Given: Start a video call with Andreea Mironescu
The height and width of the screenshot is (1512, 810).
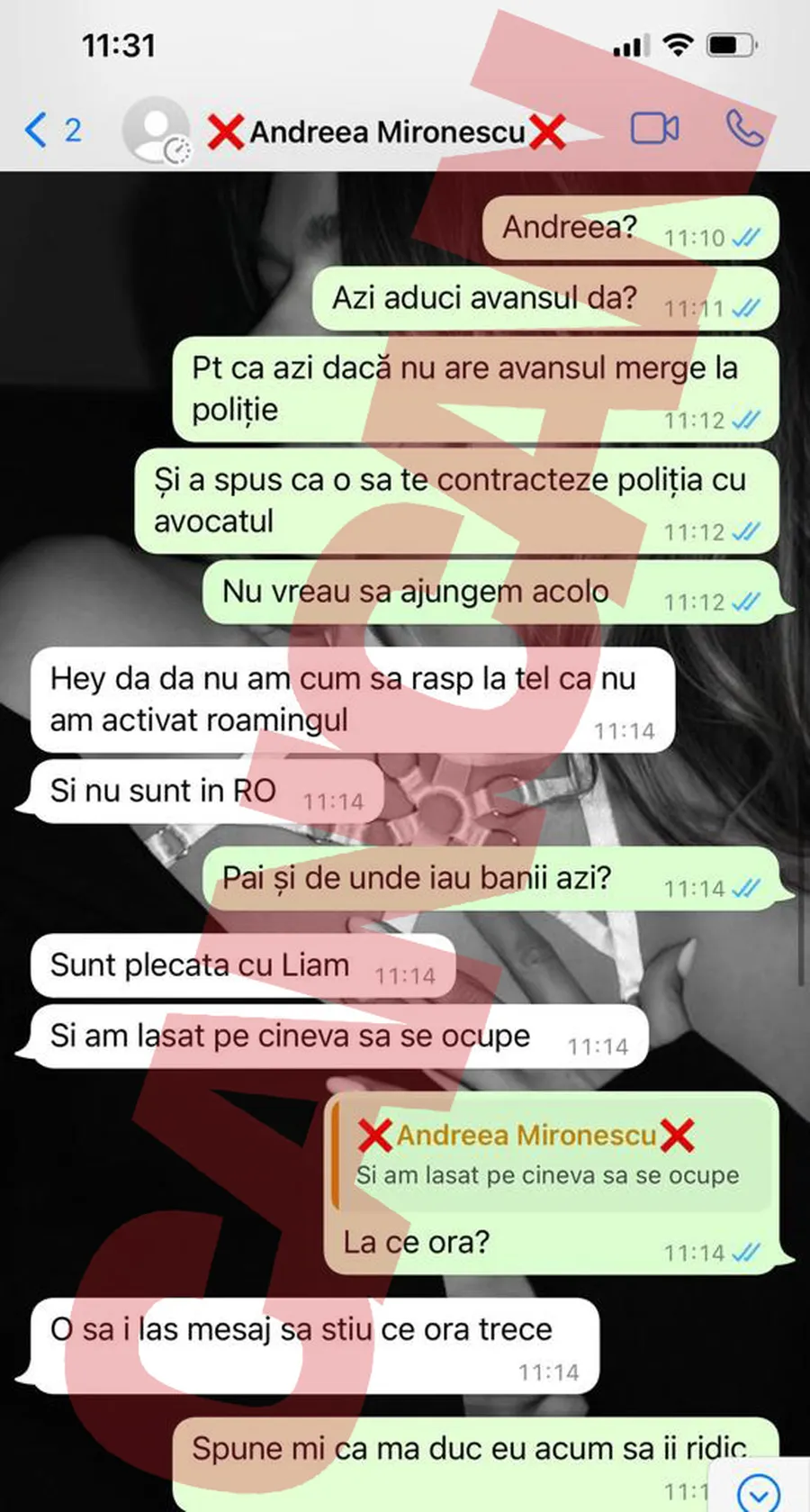Looking at the screenshot, I should 654,130.
